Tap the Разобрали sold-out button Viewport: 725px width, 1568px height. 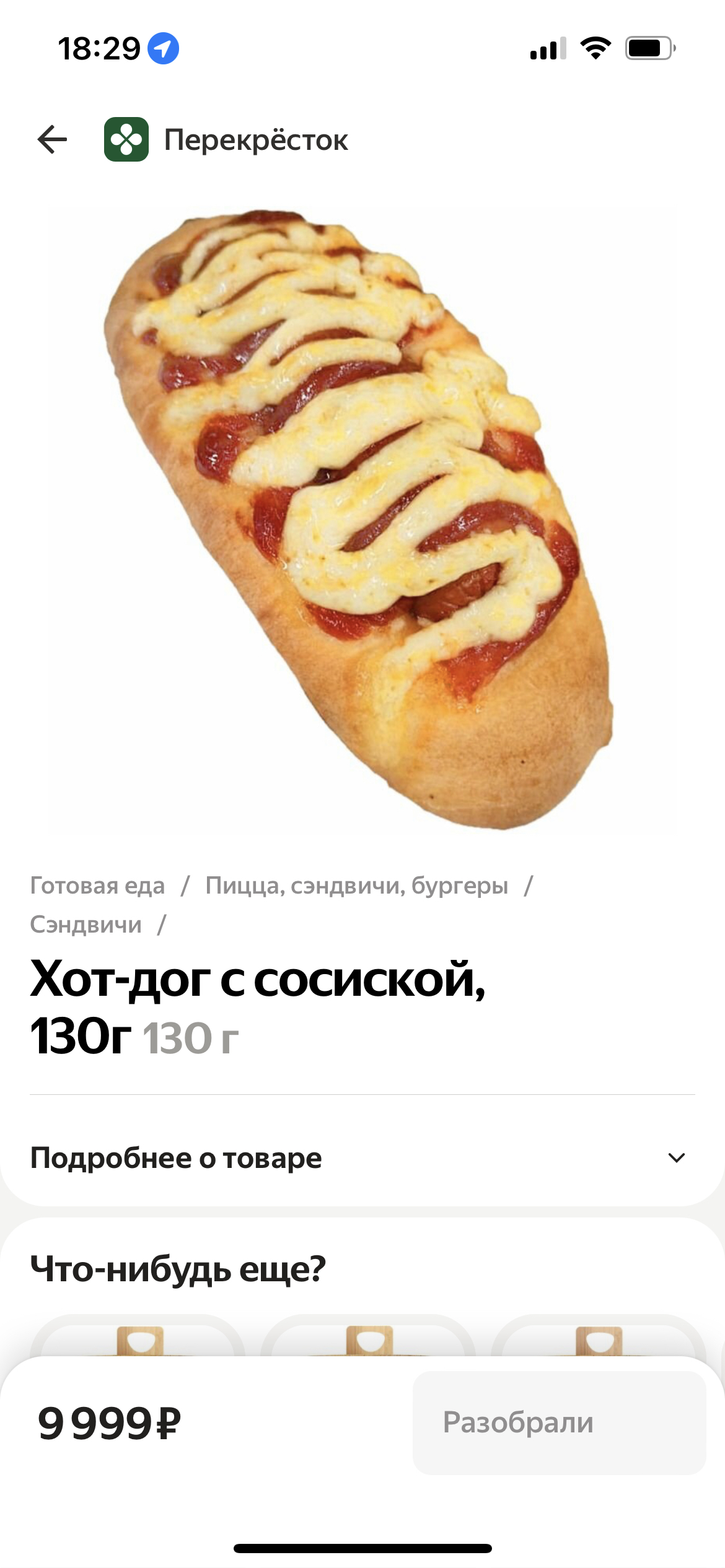click(559, 1422)
